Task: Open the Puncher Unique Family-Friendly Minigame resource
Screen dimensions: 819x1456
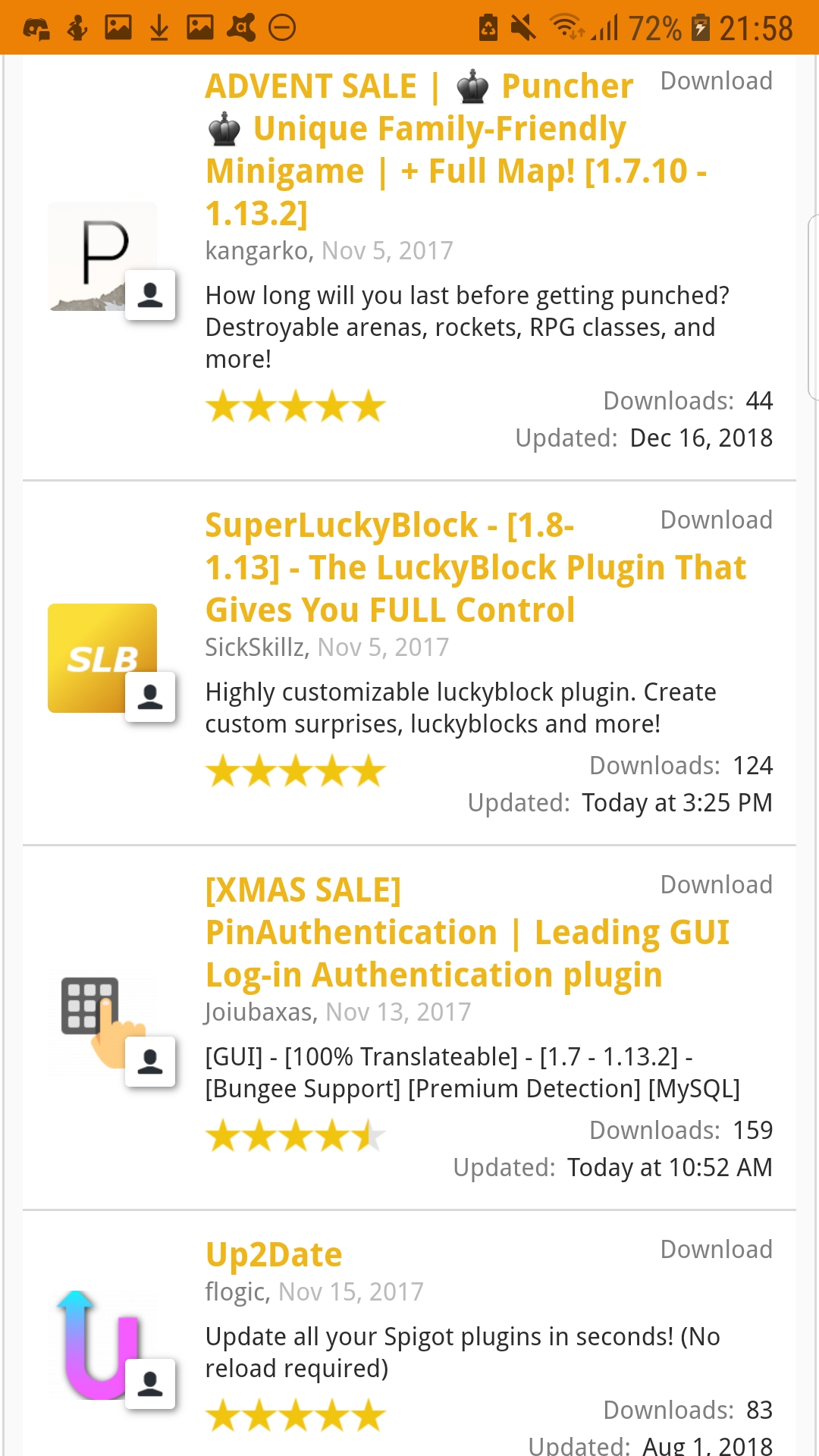Action: pos(457,149)
